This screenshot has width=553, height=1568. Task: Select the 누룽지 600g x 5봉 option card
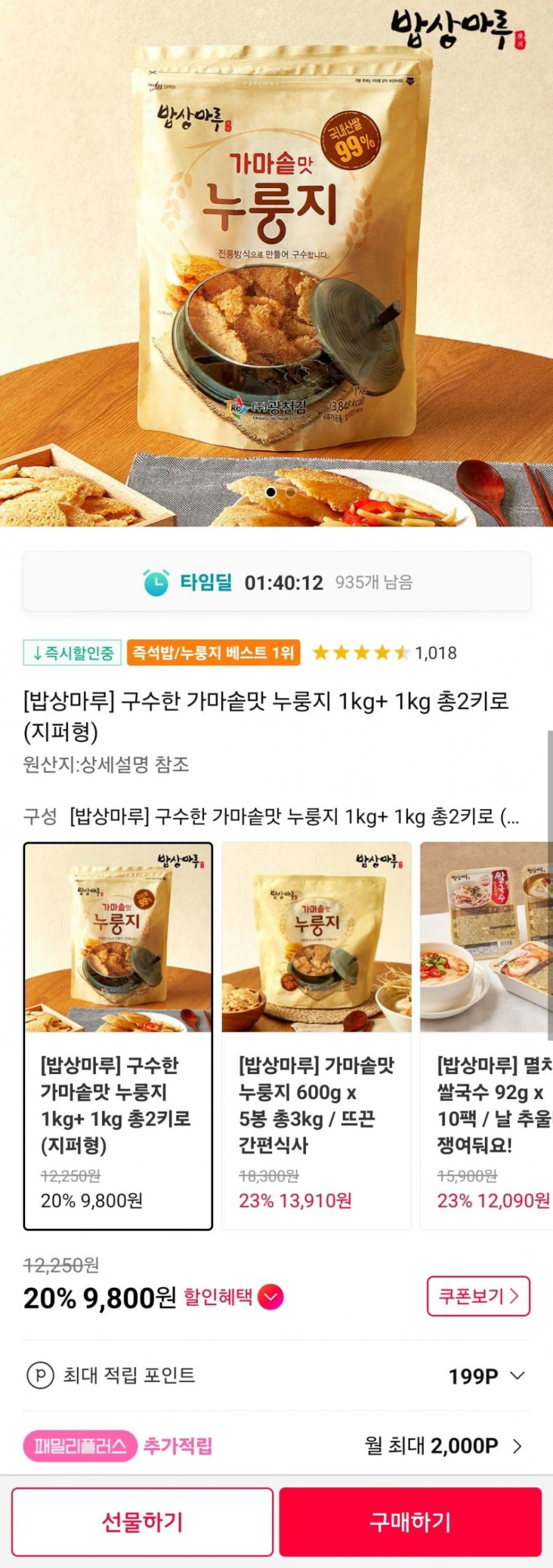(316, 1036)
